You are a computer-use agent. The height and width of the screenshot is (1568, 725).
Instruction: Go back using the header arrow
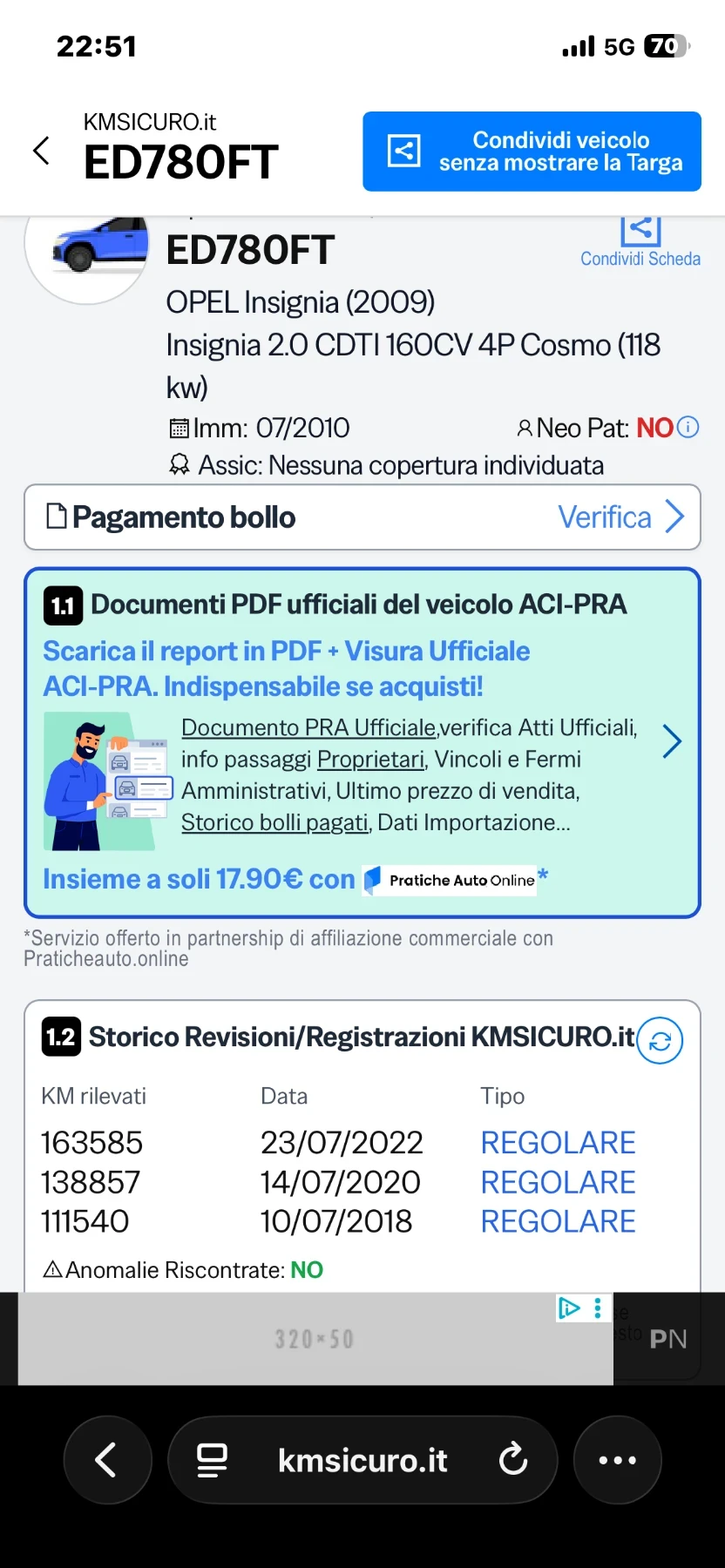pyautogui.click(x=41, y=151)
